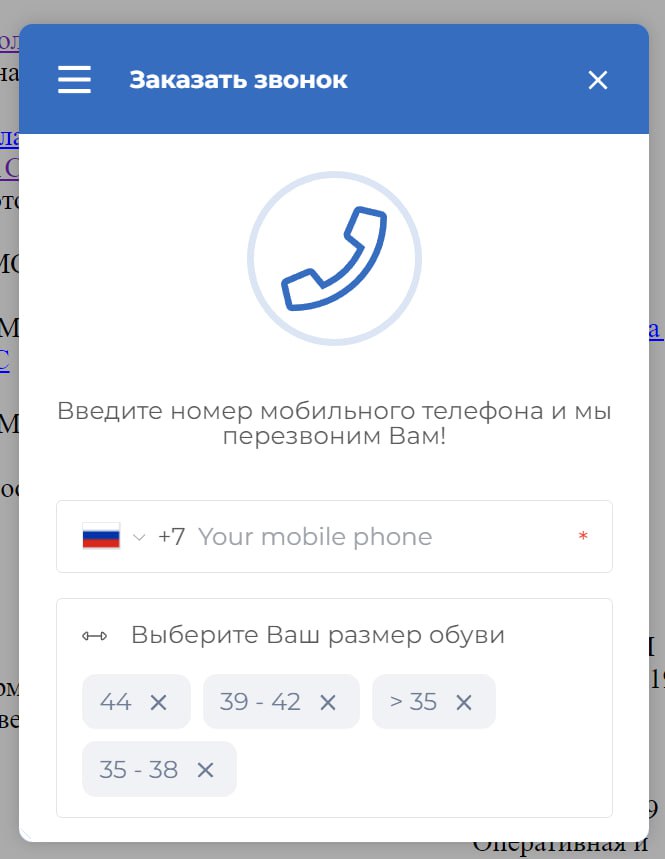Focus the Your mobile phone field

point(380,536)
